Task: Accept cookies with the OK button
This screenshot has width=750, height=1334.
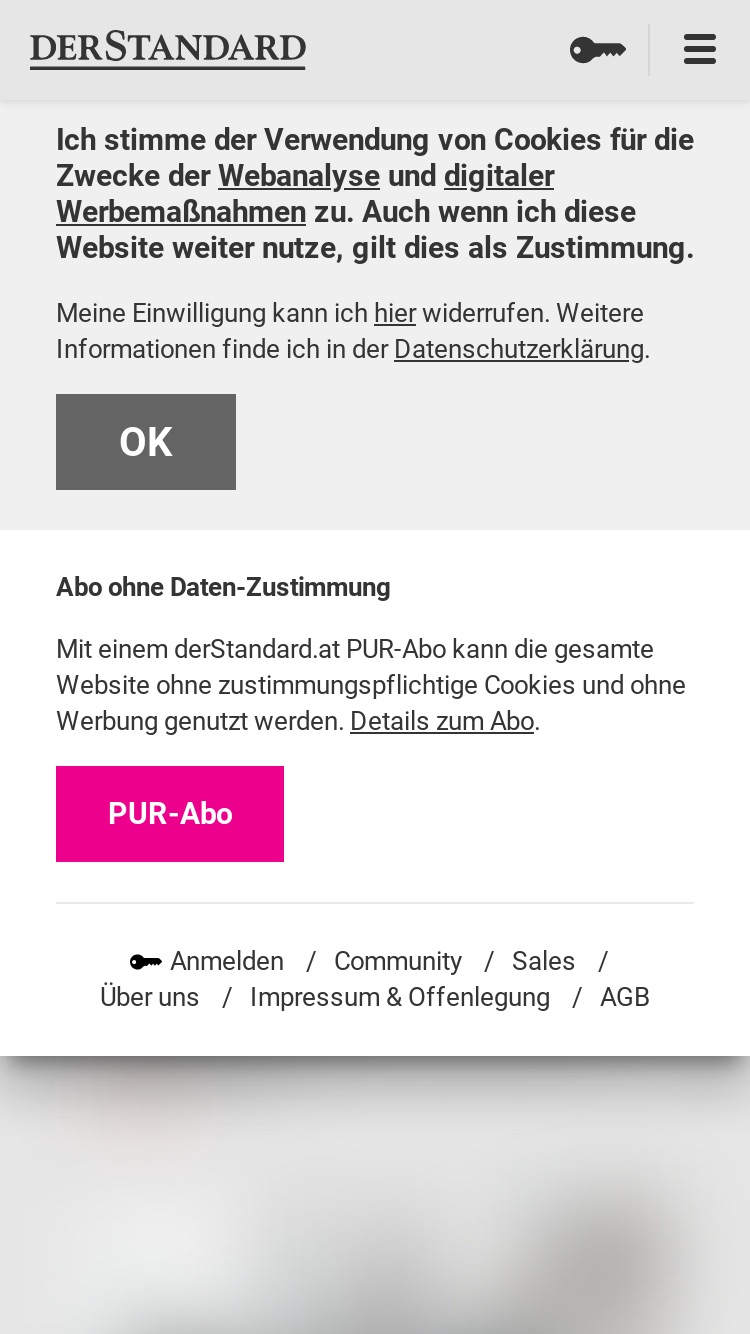Action: pyautogui.click(x=146, y=442)
